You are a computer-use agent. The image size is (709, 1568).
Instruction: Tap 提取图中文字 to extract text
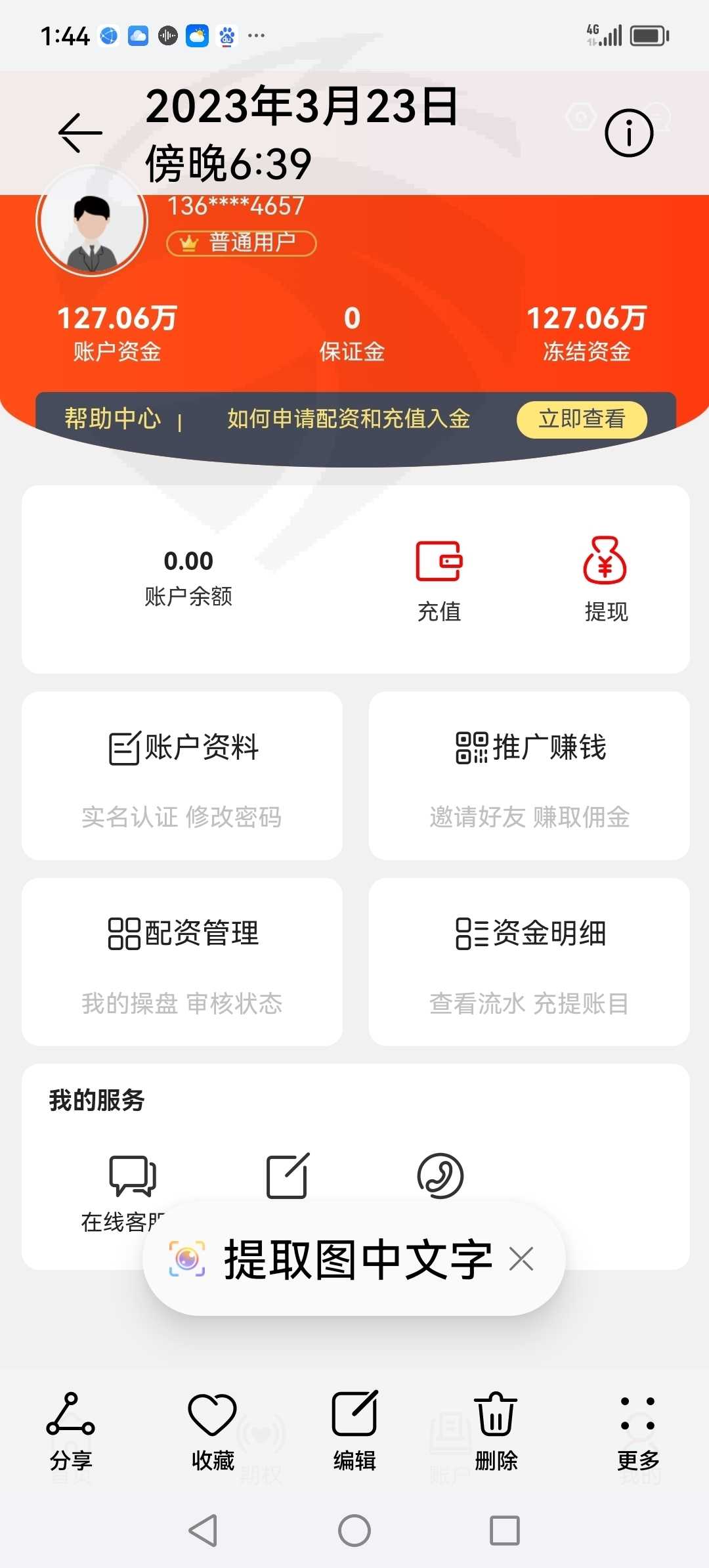tap(358, 1259)
